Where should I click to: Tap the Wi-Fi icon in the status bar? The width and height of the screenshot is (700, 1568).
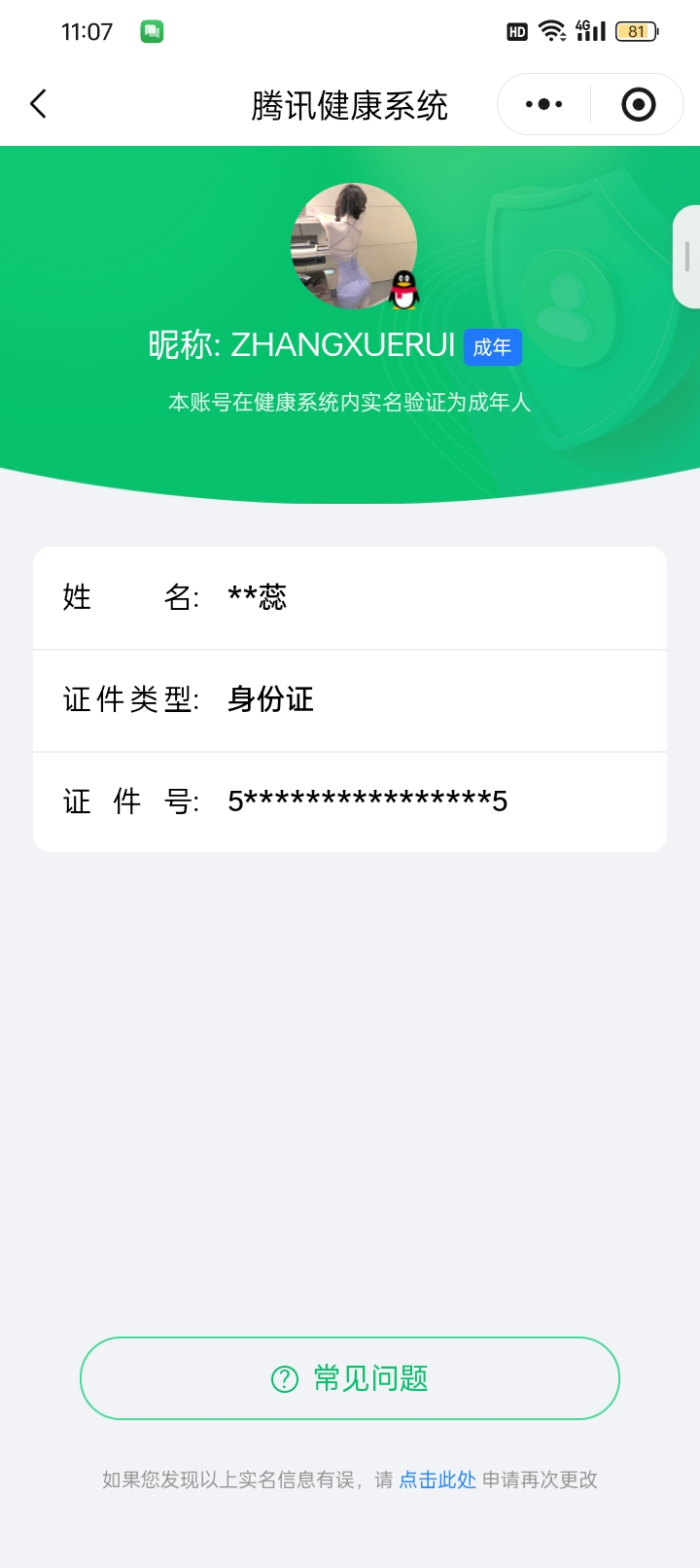coord(550,30)
